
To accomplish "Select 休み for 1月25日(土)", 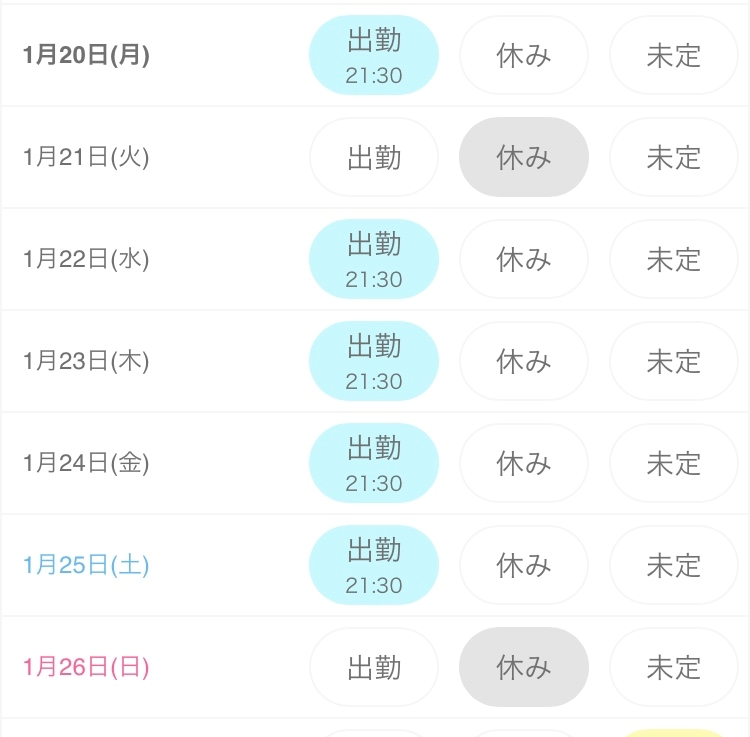I will pyautogui.click(x=523, y=565).
